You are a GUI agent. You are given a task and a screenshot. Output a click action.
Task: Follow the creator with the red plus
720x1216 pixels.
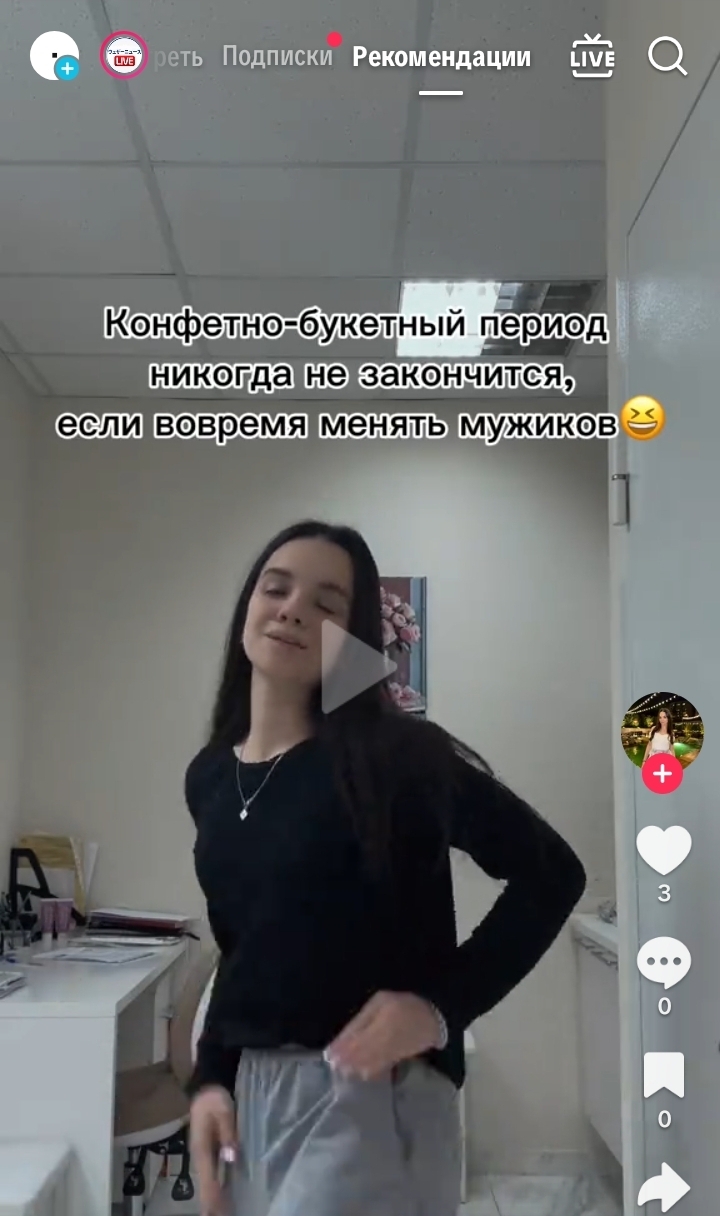coord(662,774)
